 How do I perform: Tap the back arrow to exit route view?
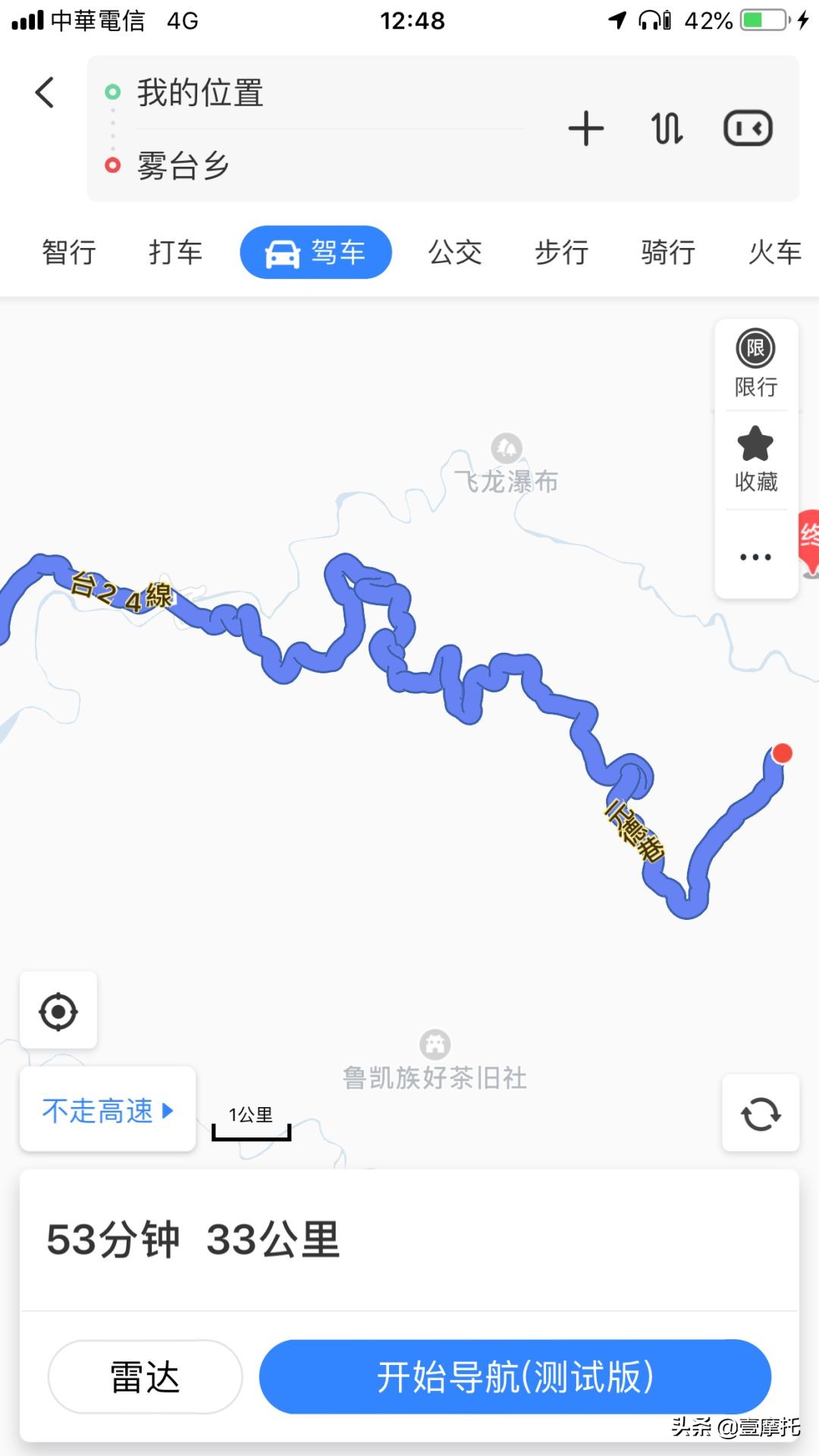43,93
